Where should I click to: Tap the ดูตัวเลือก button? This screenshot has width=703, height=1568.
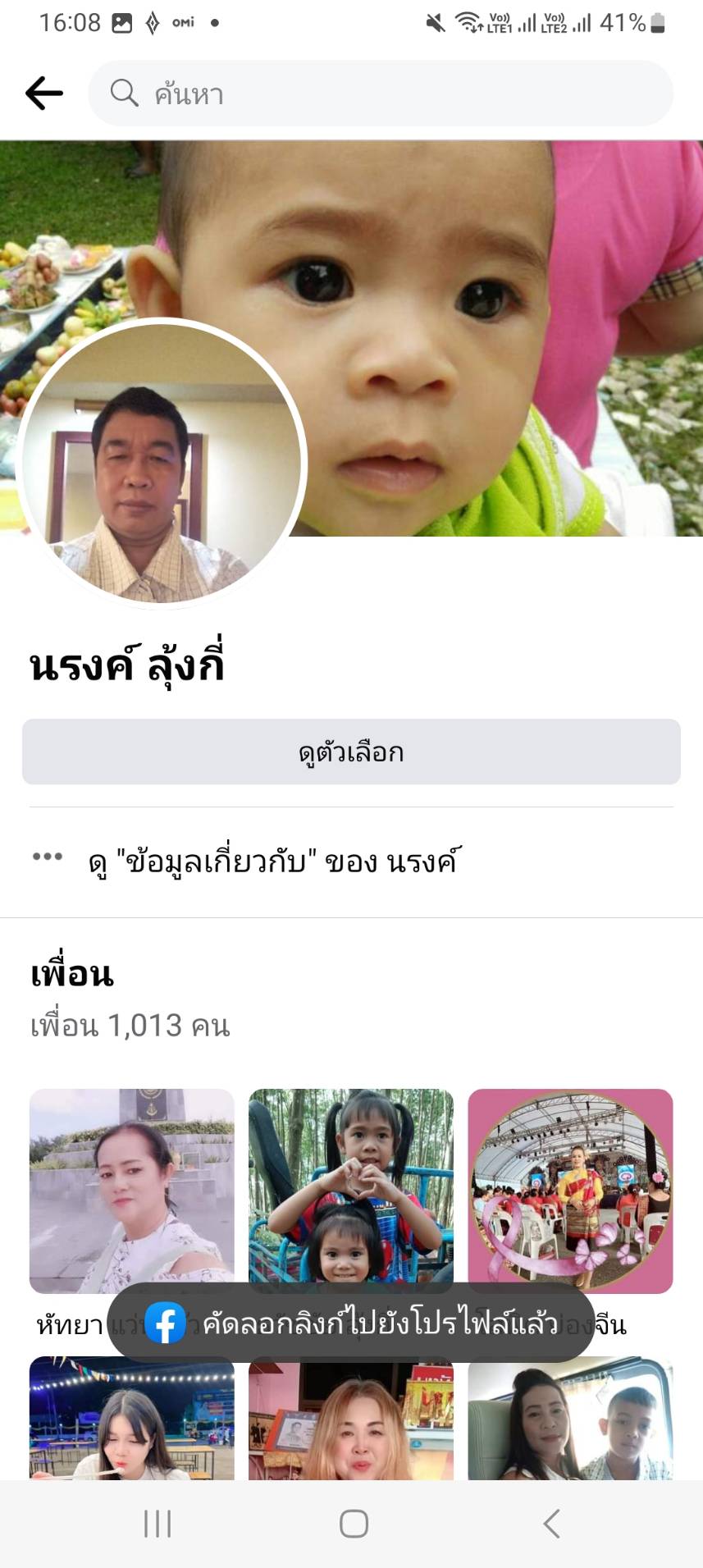[x=351, y=752]
